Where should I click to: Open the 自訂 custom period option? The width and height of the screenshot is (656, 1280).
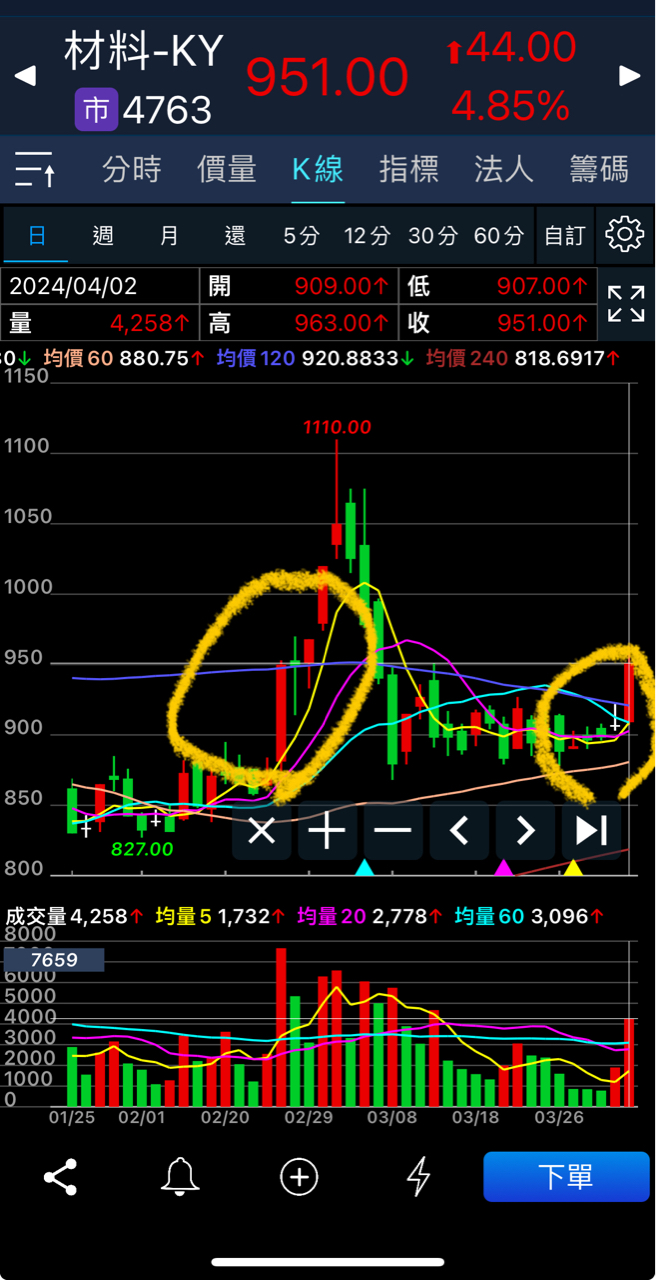[x=564, y=236]
